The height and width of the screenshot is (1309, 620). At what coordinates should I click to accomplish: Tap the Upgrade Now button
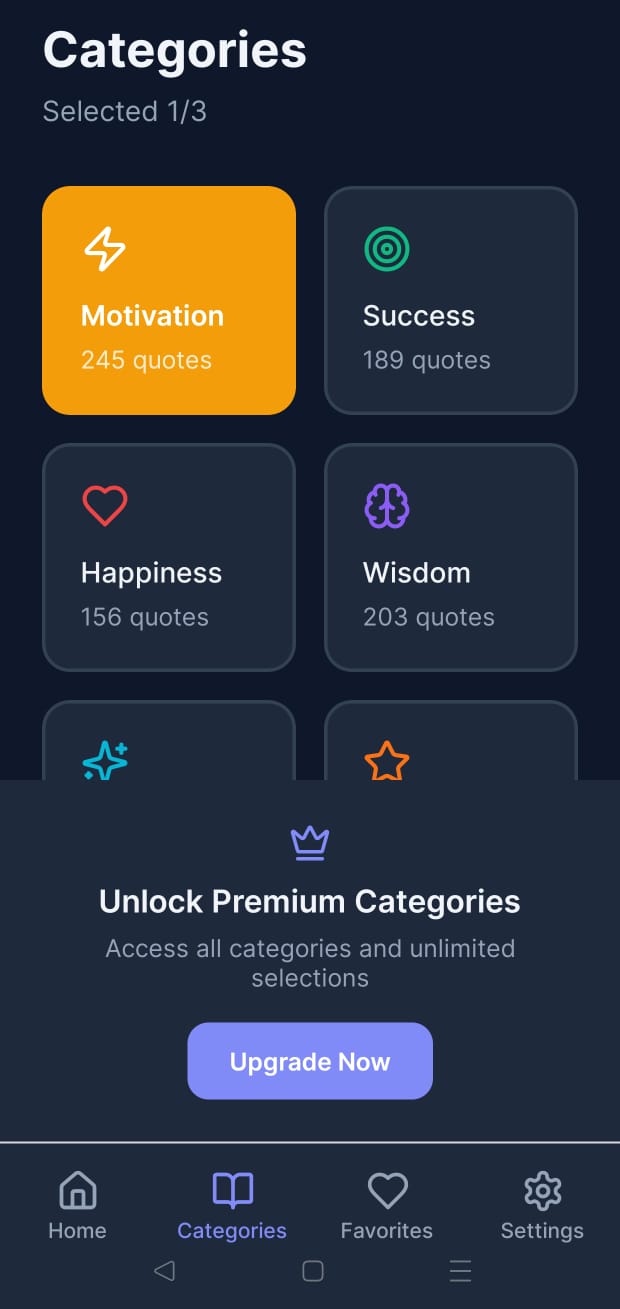[x=310, y=1061]
